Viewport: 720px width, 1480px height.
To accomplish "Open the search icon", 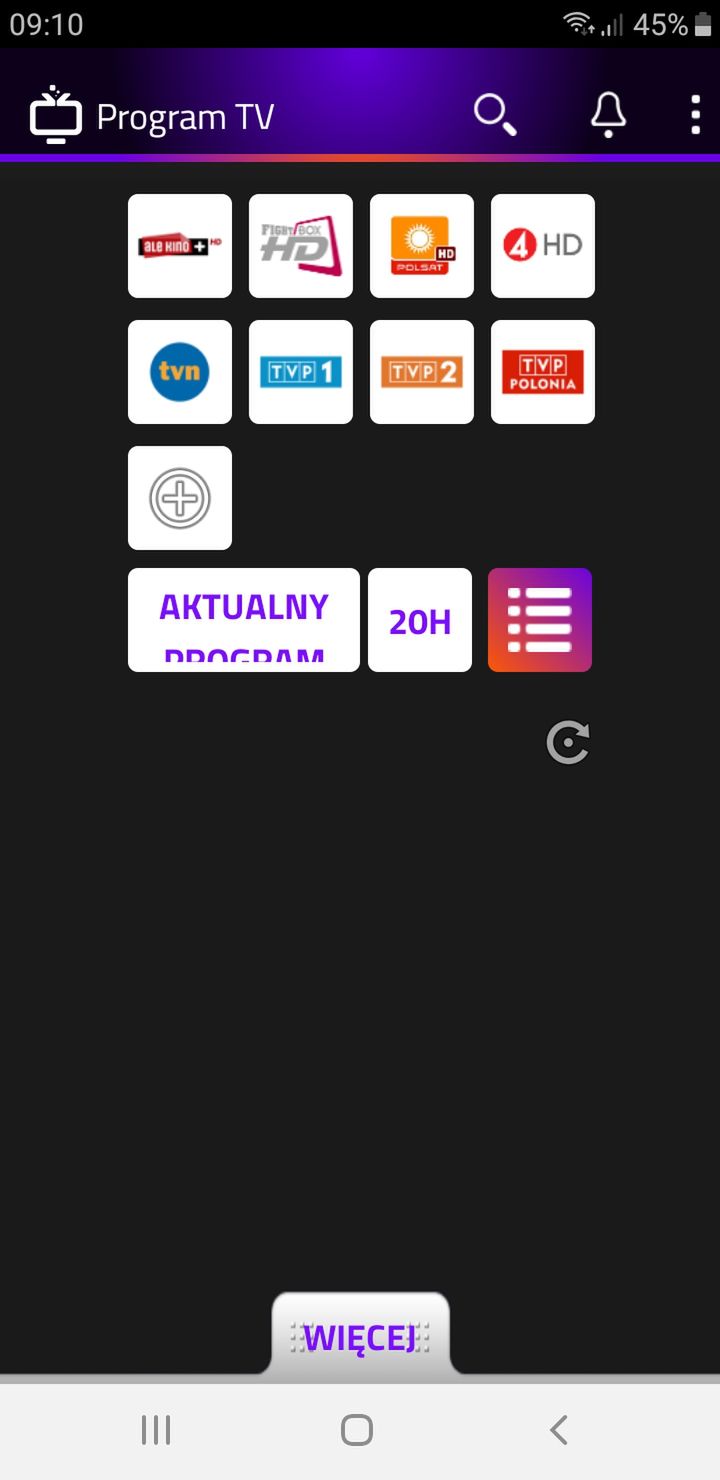I will click(x=495, y=116).
